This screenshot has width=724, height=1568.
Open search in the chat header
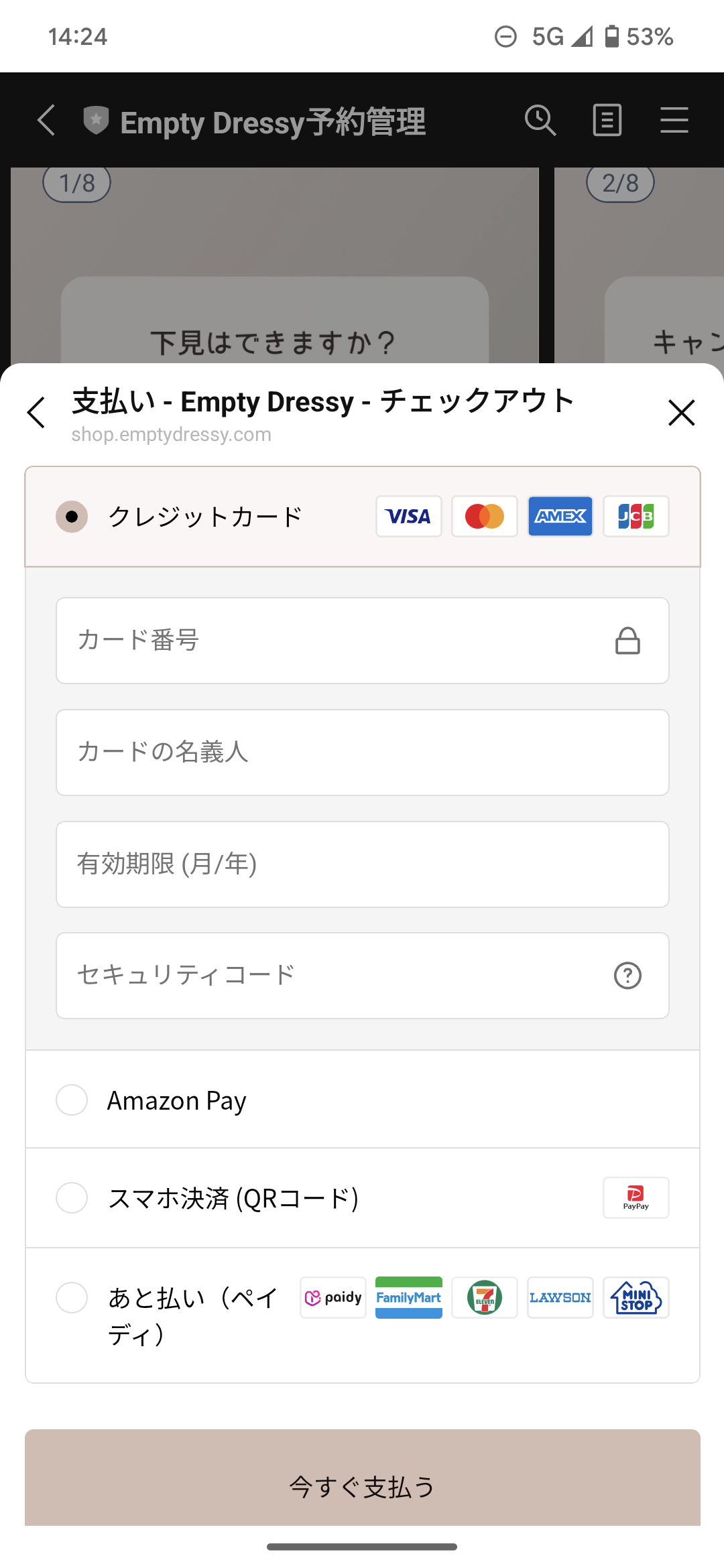pos(540,121)
